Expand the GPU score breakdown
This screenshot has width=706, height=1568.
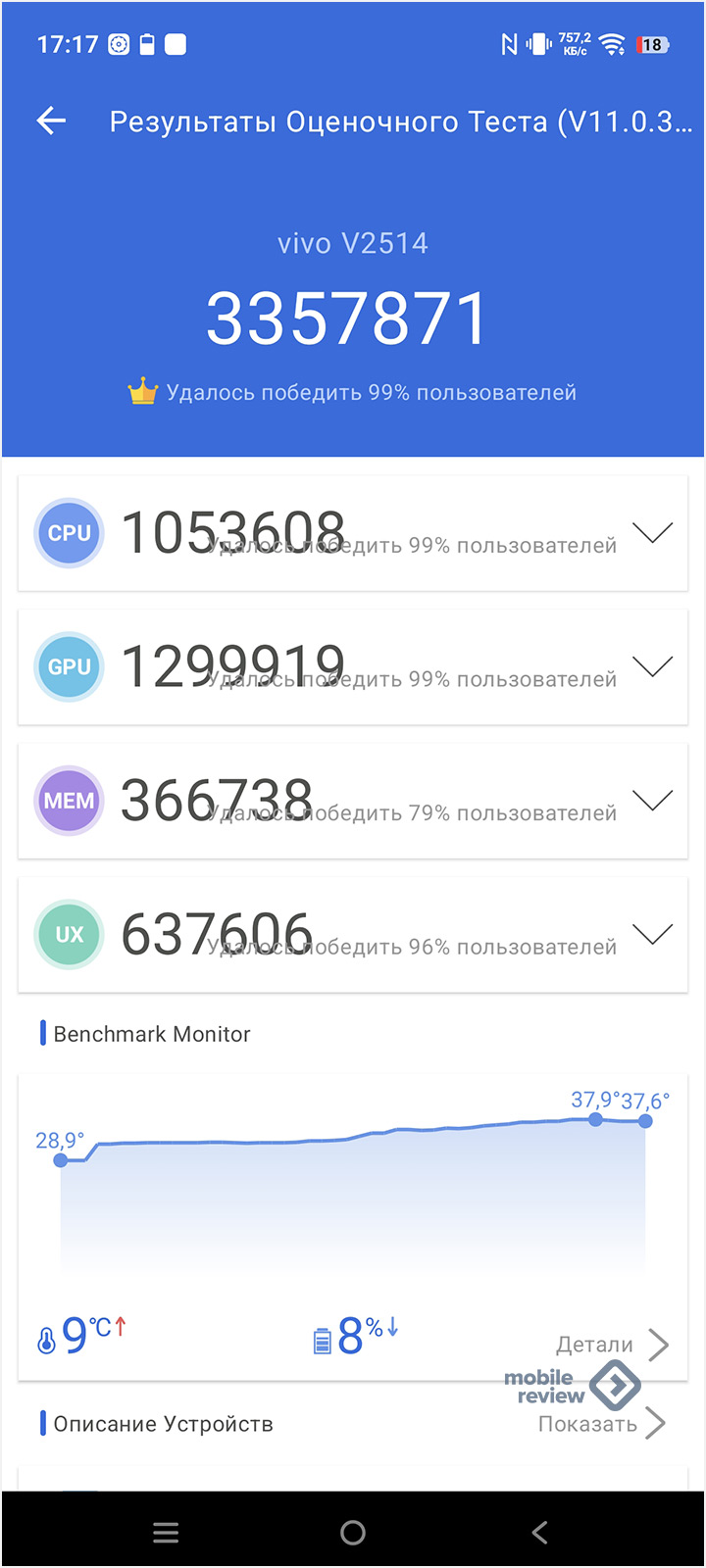tap(652, 667)
